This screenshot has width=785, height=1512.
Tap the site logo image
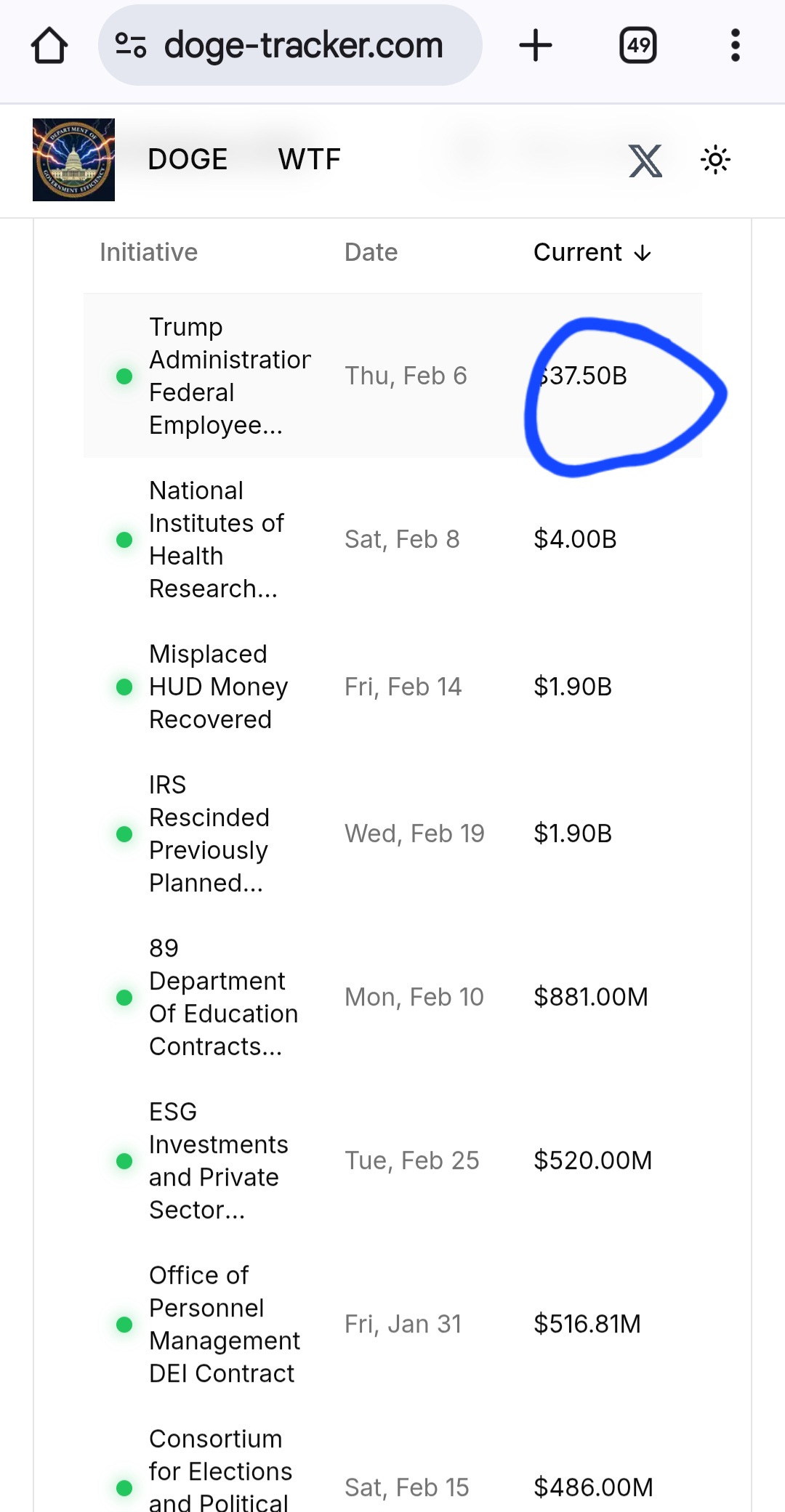click(73, 160)
